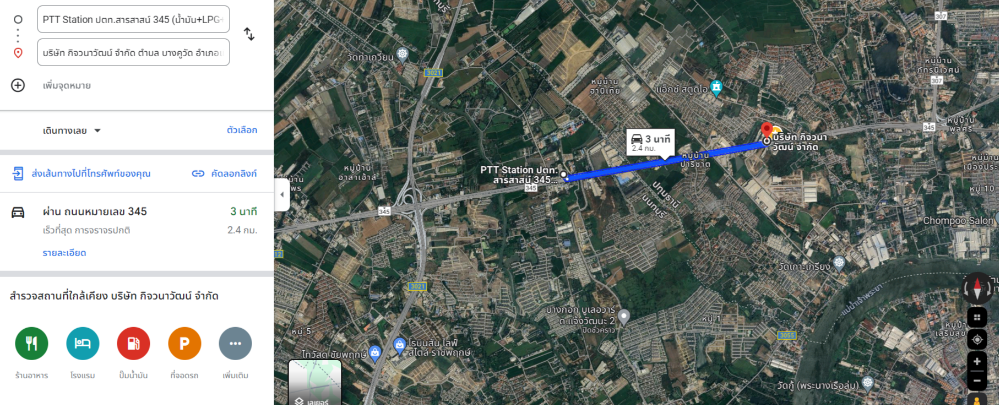Swap origin and destination points
The image size is (999, 405).
[x=249, y=34]
